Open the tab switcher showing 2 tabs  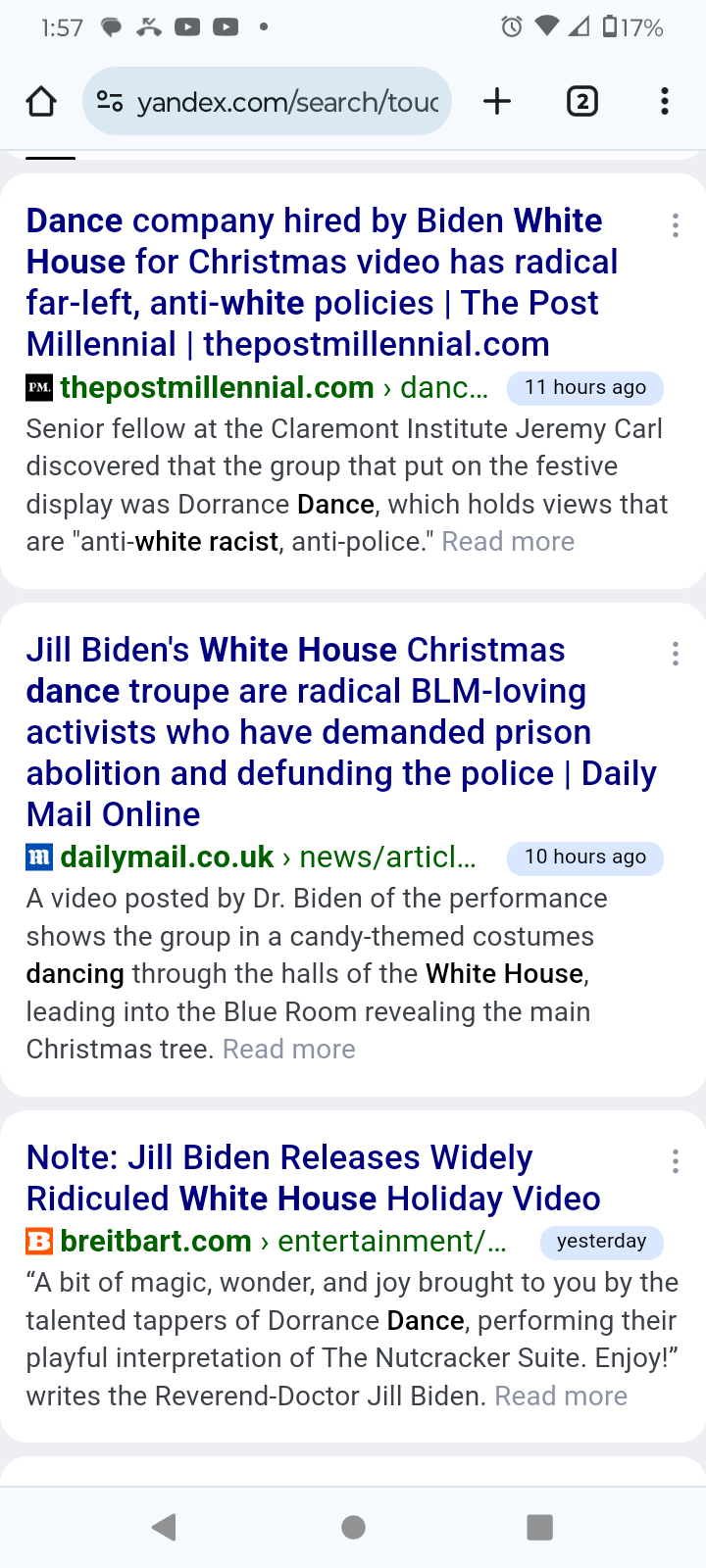pyautogui.click(x=582, y=101)
